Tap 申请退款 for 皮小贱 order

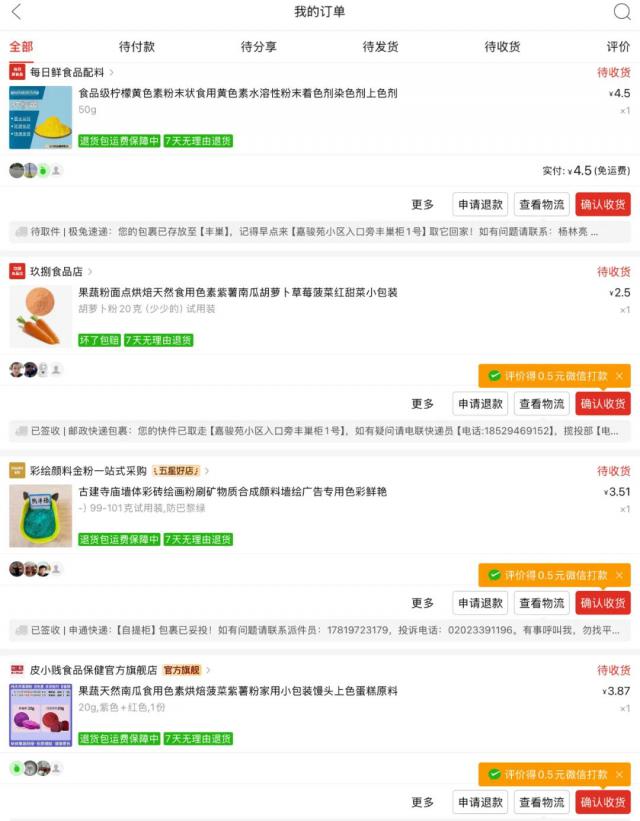pyautogui.click(x=480, y=802)
